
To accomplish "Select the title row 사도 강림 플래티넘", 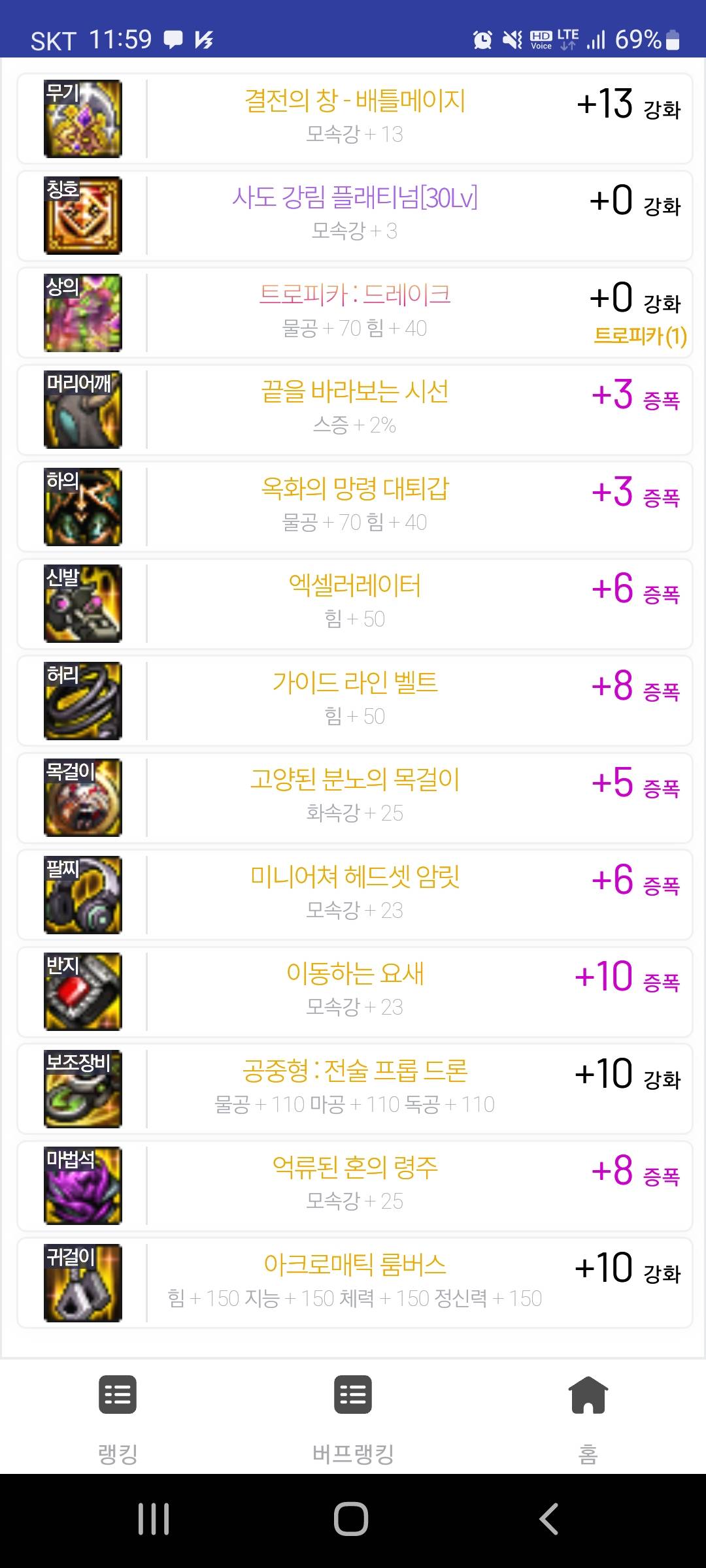I will coord(354,216).
